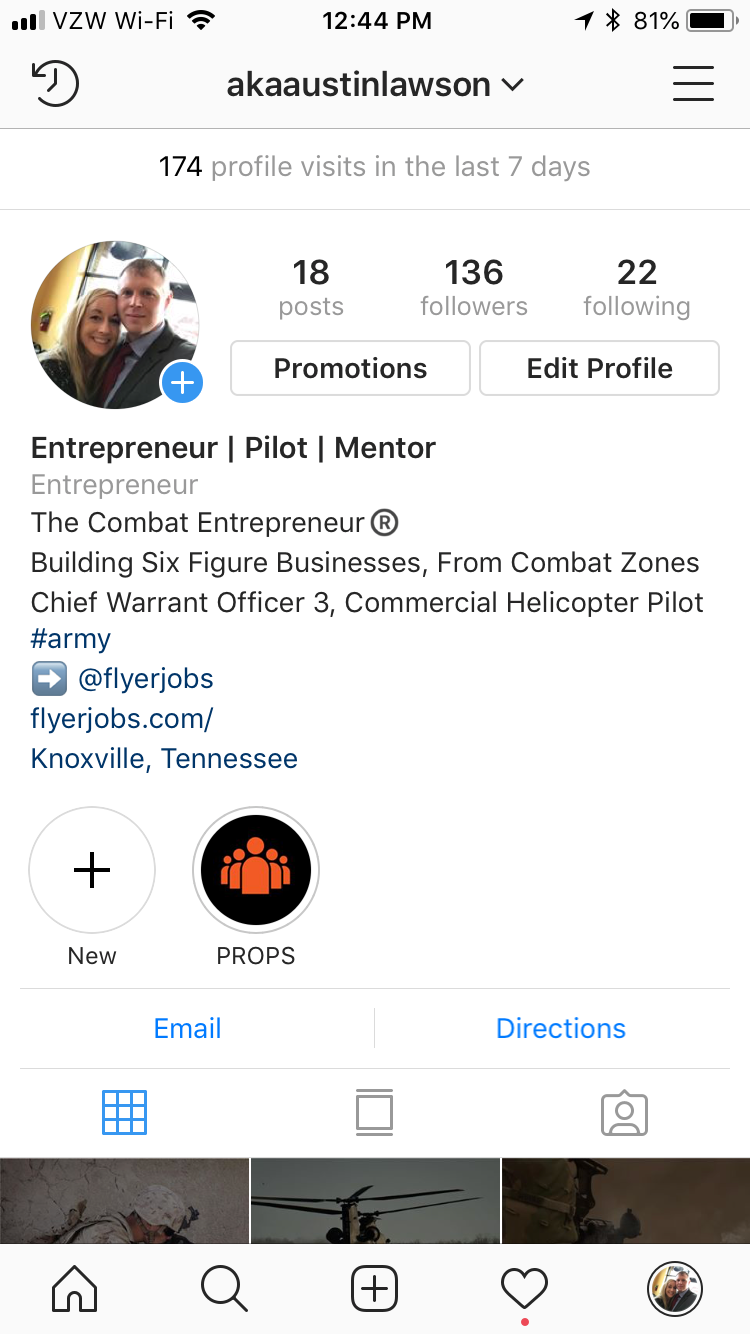Create a New story highlight
Viewport: 750px width, 1334px height.
(x=92, y=870)
